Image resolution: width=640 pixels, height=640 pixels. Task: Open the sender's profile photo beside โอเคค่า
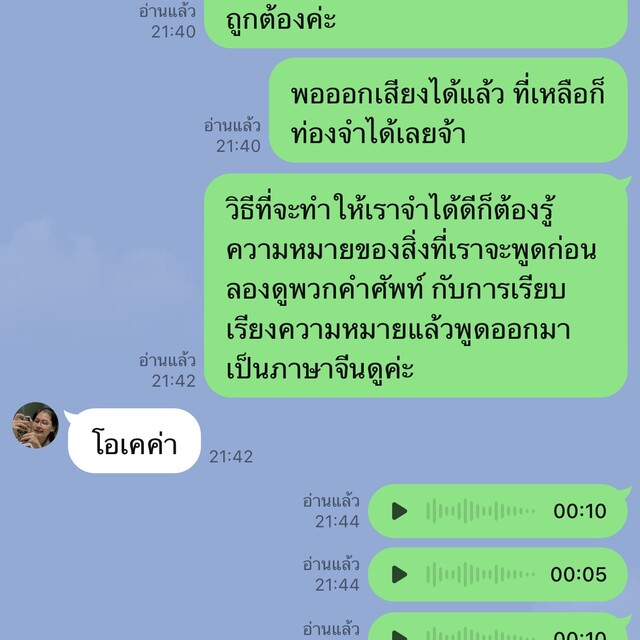pos(35,425)
